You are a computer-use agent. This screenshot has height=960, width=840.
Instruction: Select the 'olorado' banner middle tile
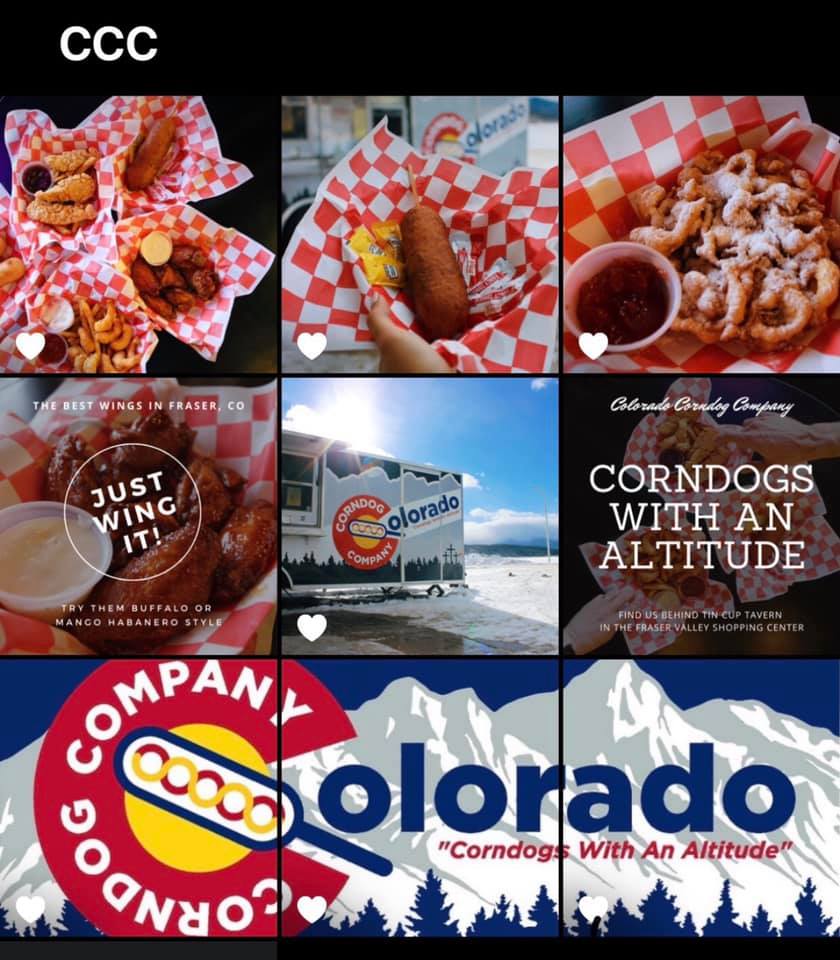420,797
